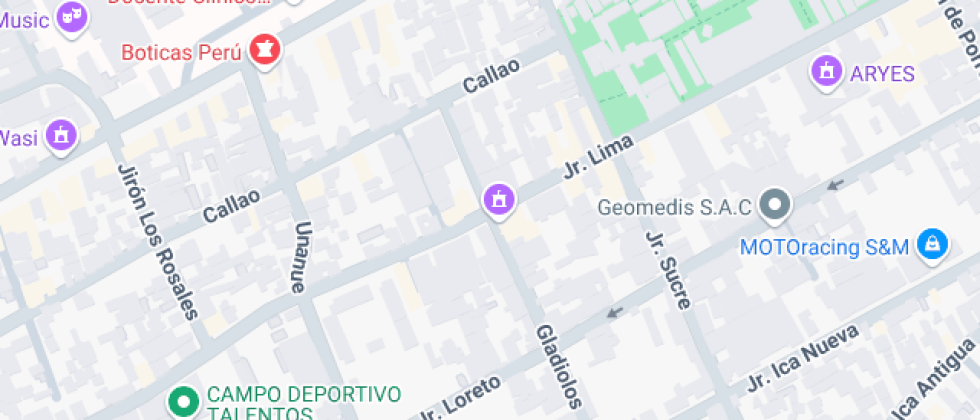Open the Boticas Perú pharmacy pin
This screenshot has width=980, height=420.
pos(265,49)
